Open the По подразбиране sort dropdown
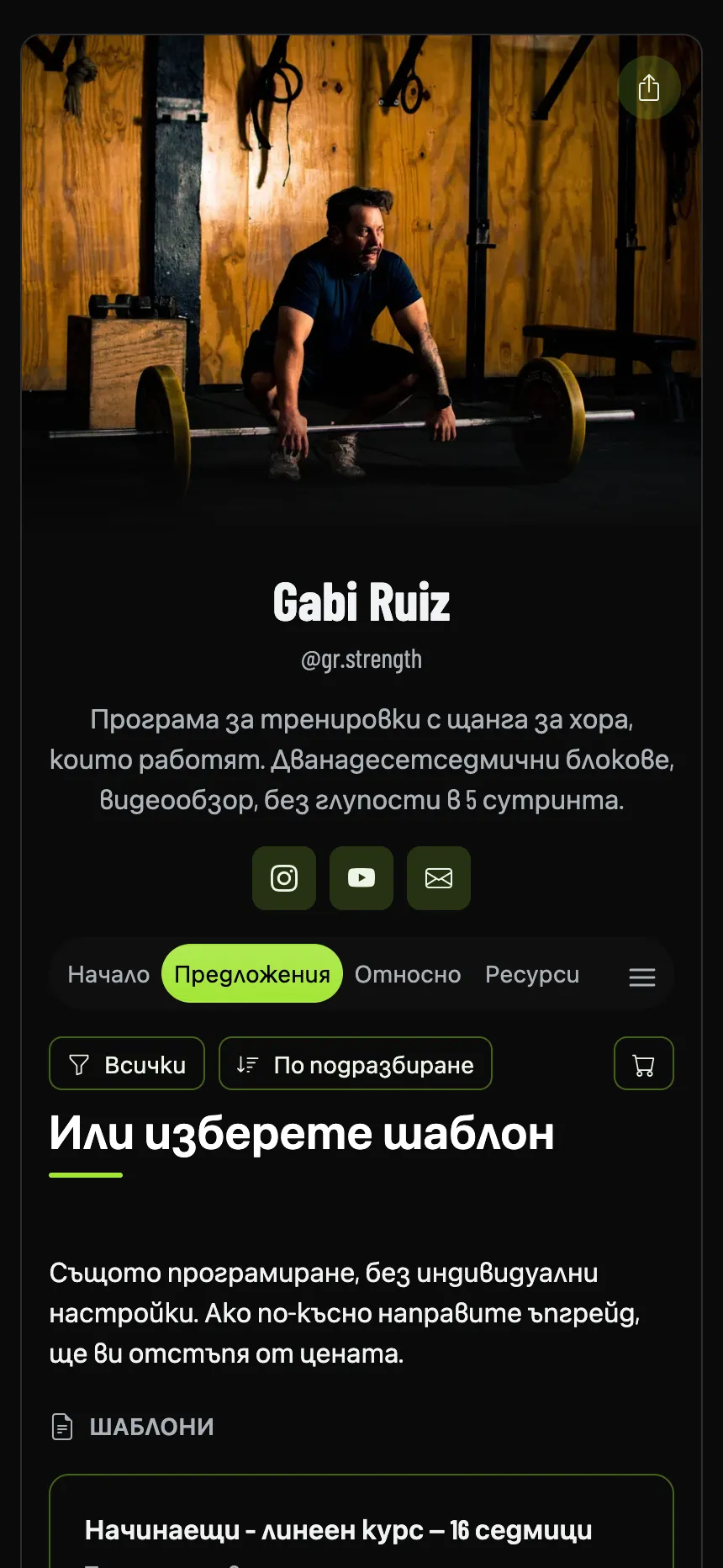This screenshot has width=723, height=1568. 356,1064
